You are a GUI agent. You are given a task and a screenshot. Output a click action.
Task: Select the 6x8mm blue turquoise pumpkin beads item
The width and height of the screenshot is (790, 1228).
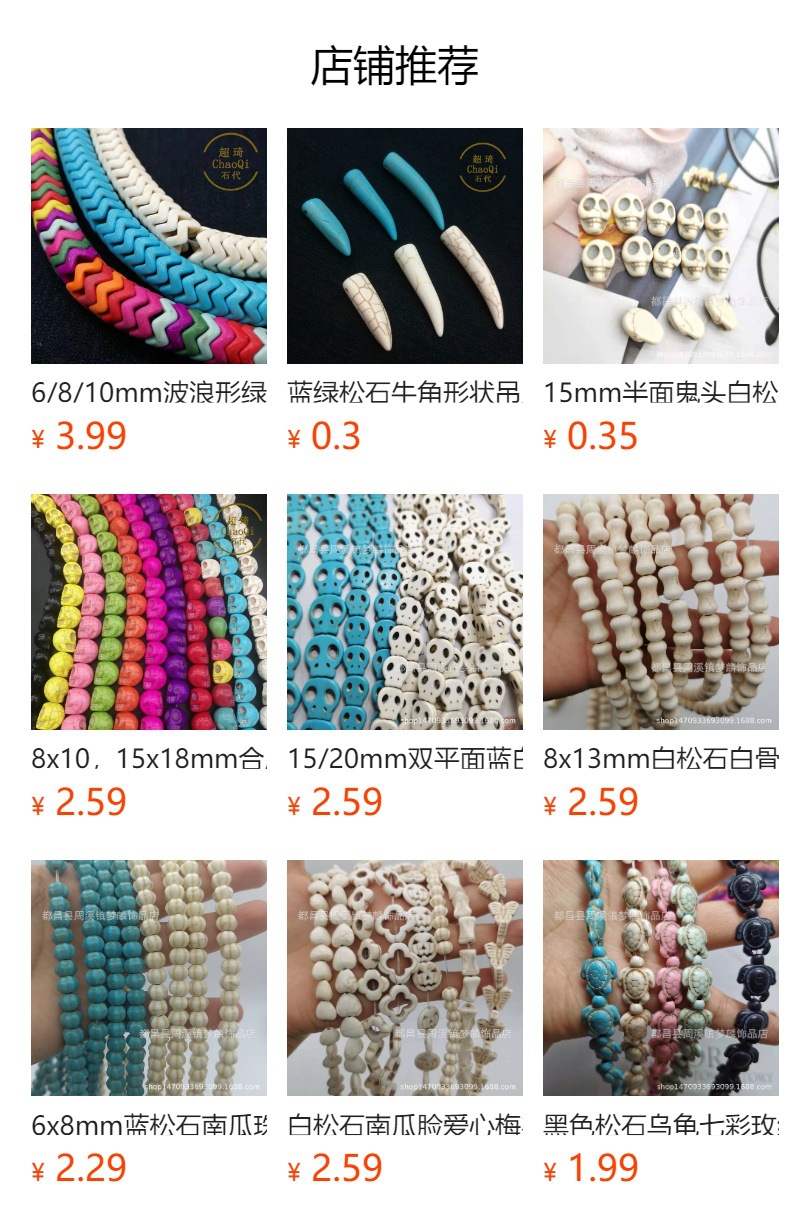149,978
